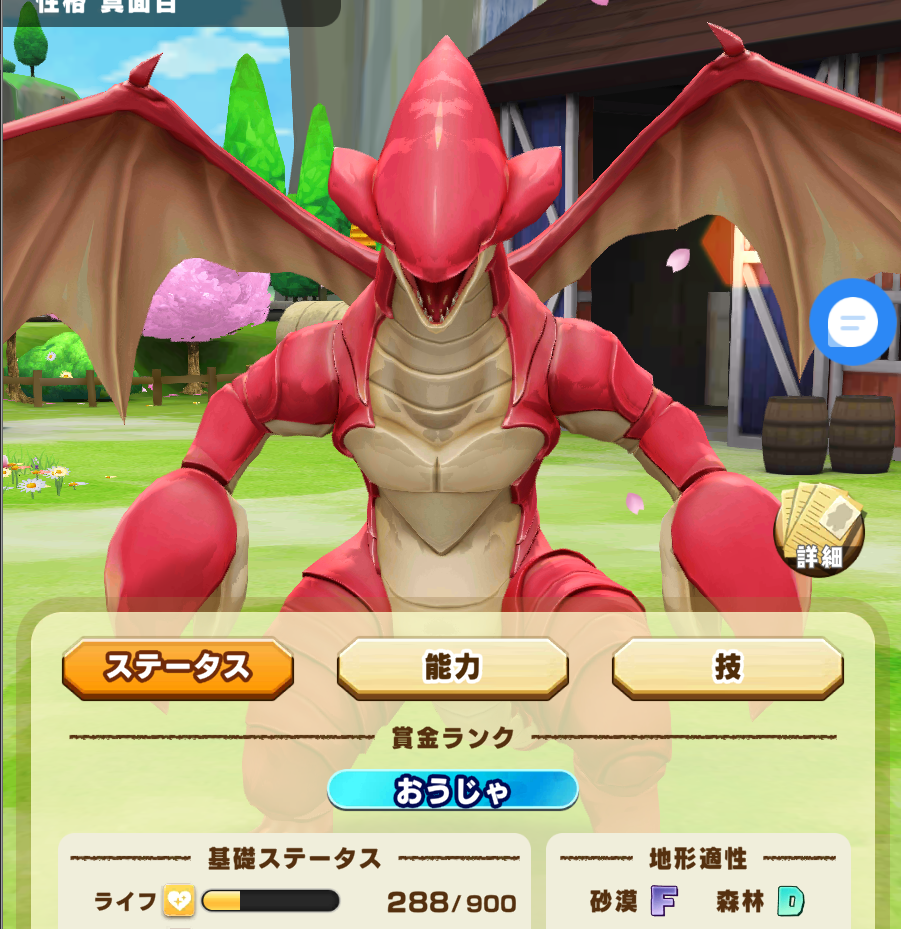The image size is (901, 929).
Task: Switch to the ステータス tab
Action: point(178,667)
